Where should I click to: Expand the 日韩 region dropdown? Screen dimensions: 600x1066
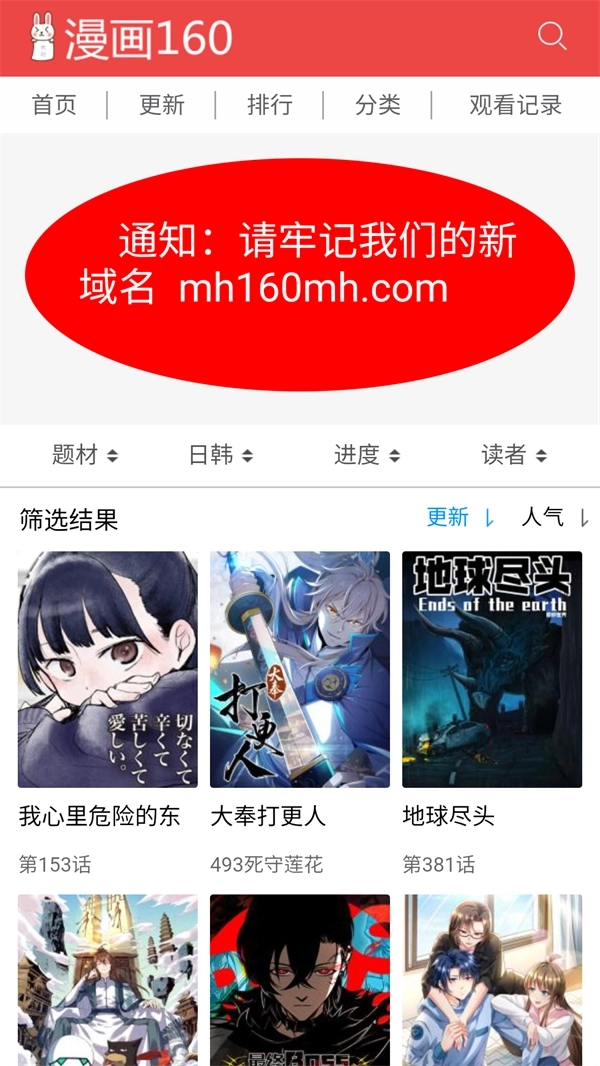(221, 456)
